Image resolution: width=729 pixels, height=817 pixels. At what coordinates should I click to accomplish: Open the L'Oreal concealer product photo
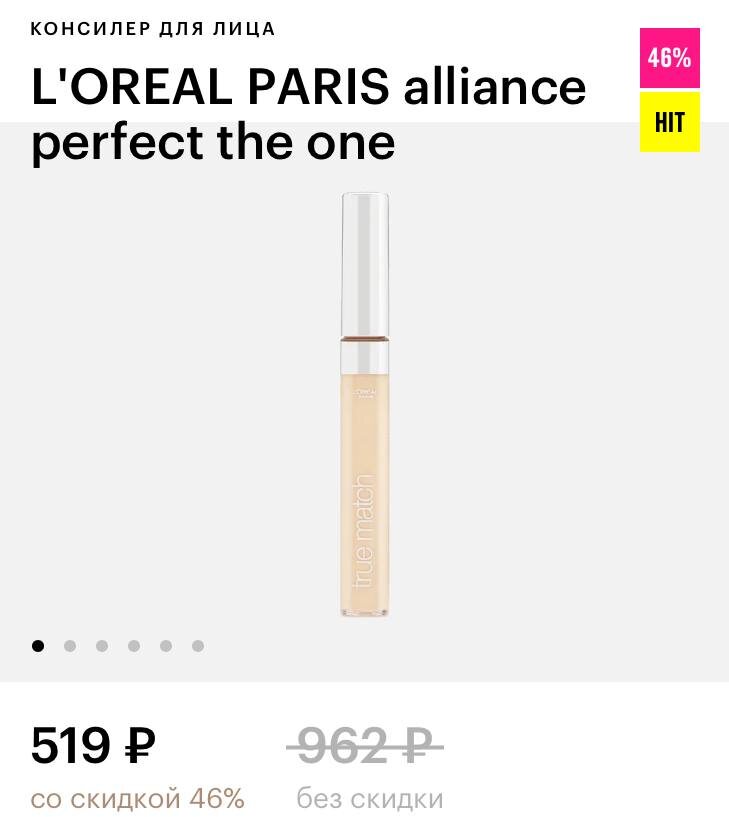click(x=364, y=405)
